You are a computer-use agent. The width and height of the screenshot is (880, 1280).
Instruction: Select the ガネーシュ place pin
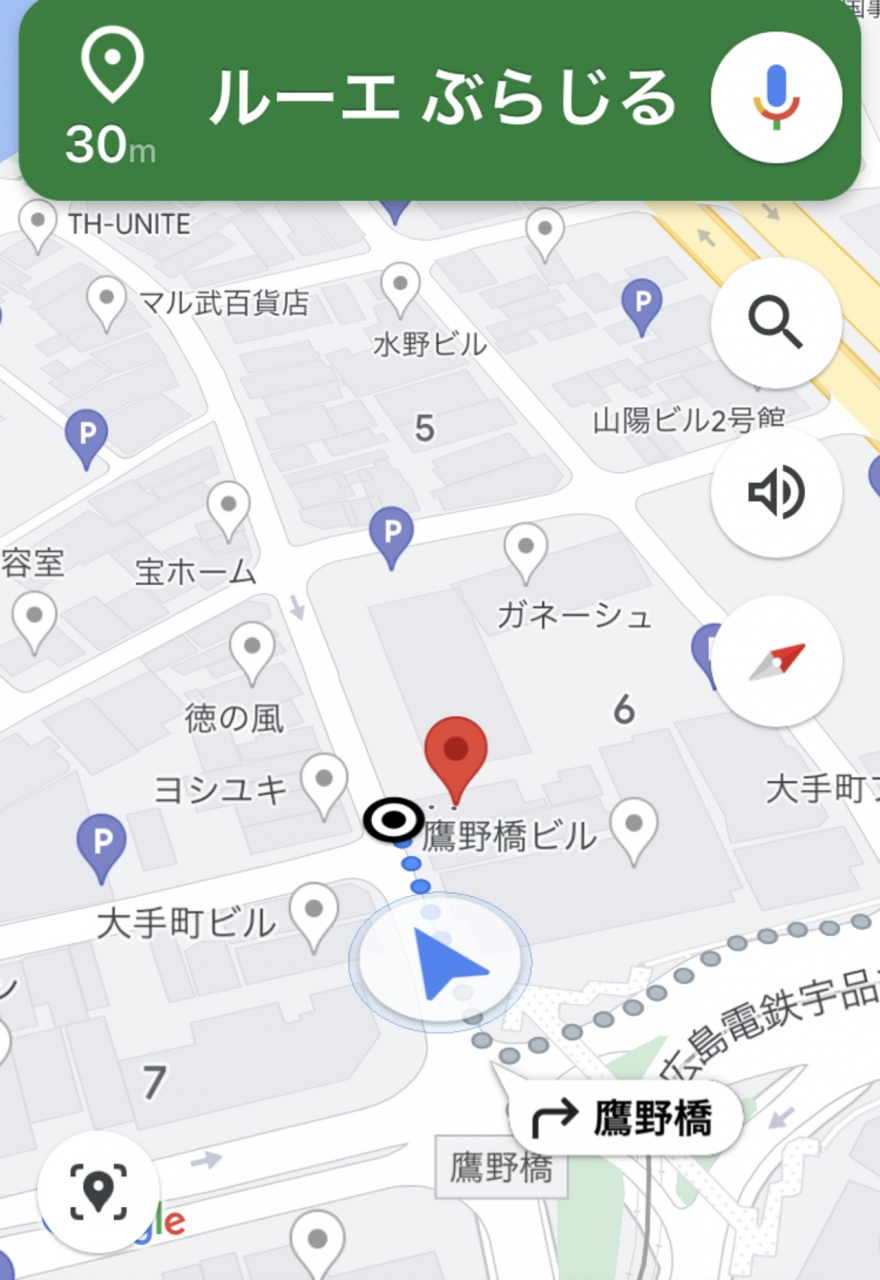[526, 552]
